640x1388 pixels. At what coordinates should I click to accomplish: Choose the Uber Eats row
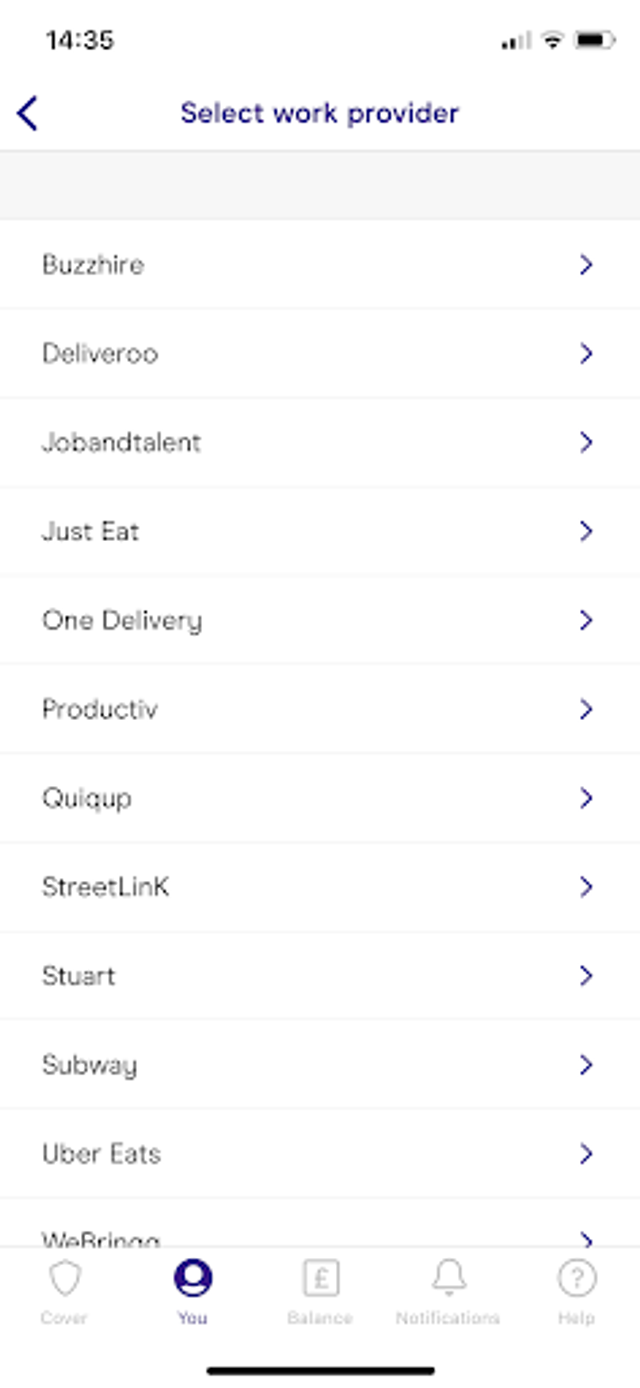point(320,1154)
